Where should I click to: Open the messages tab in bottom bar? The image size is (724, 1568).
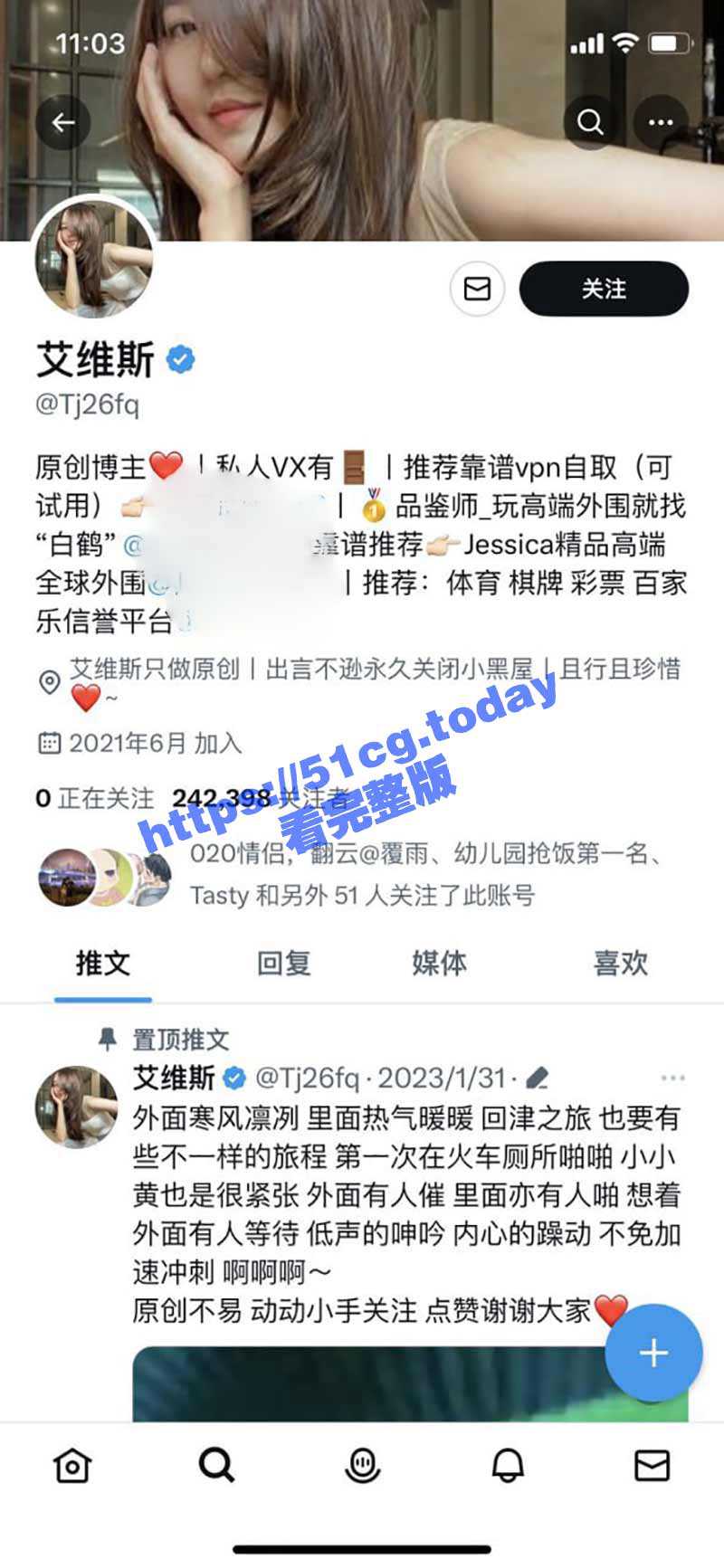coord(652,1466)
